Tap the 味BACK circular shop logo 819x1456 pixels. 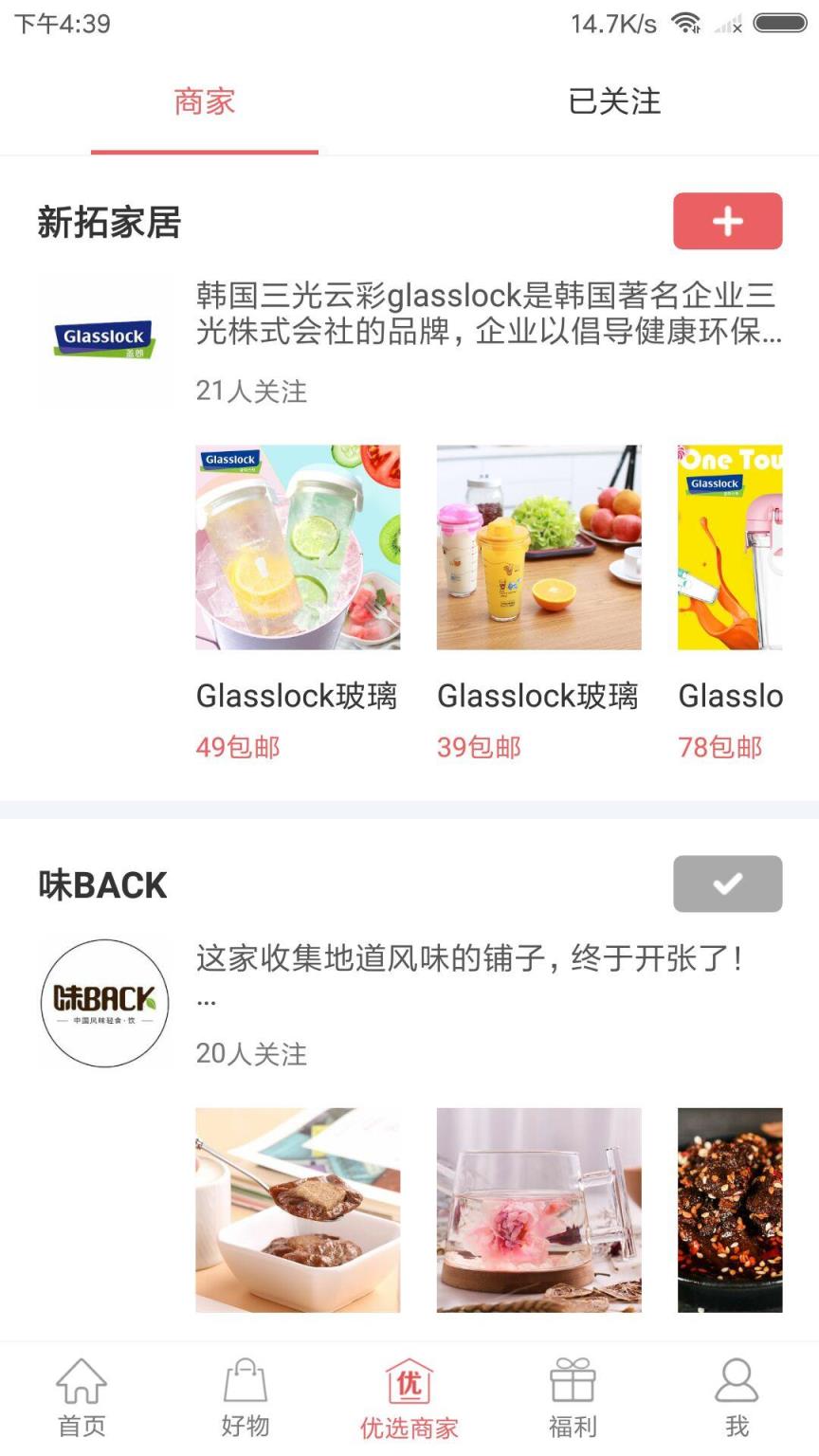tap(104, 1002)
